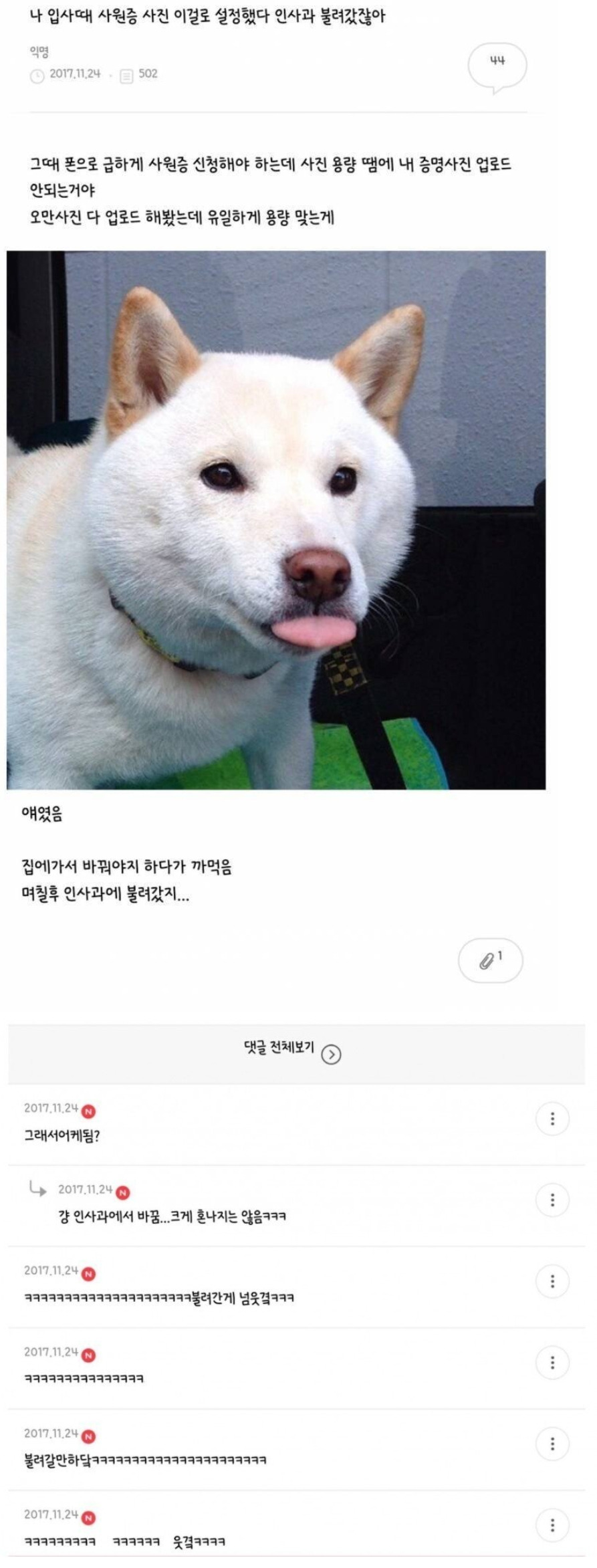Image resolution: width=597 pixels, height=1568 pixels.
Task: Open the overflow menu on the ㅋ-only laughing comment
Action: [552, 1361]
